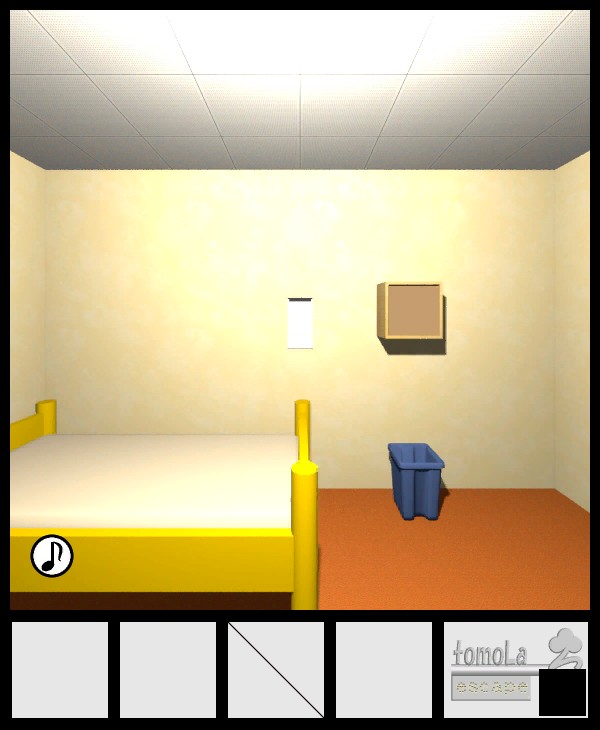Inspect the brown box on the wall
Screen dimensions: 600x730
click(x=411, y=312)
